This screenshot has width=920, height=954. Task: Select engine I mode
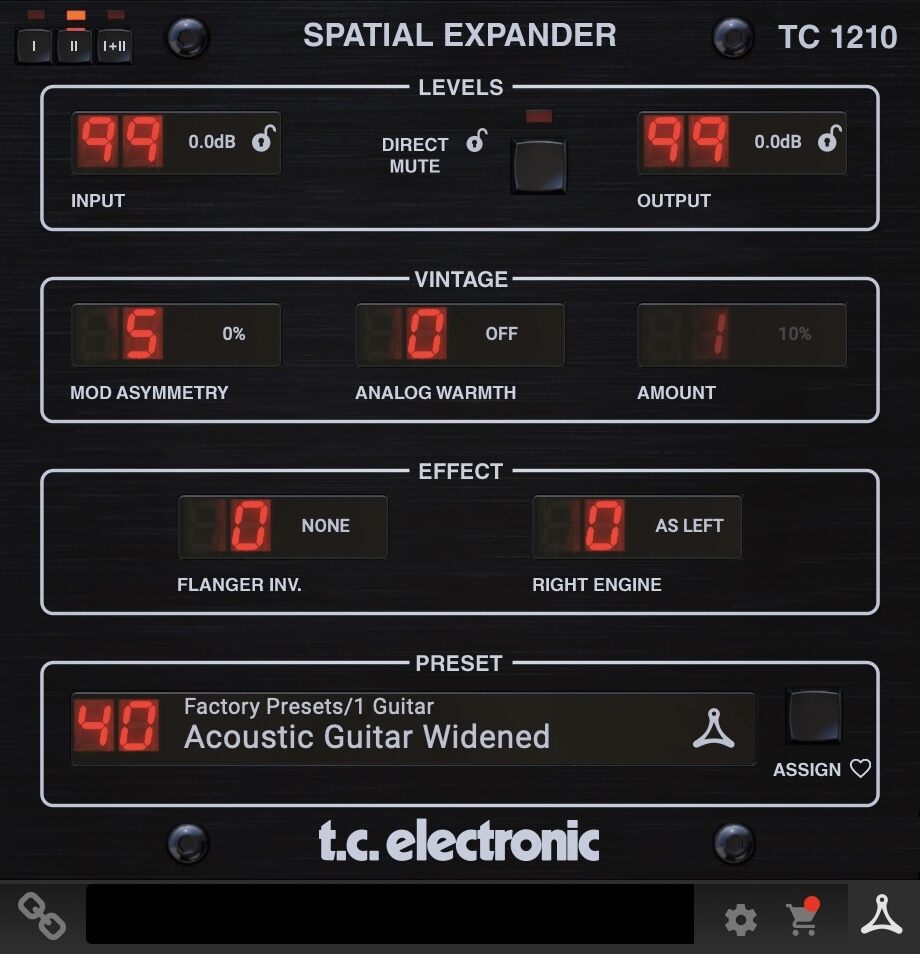pos(32,44)
